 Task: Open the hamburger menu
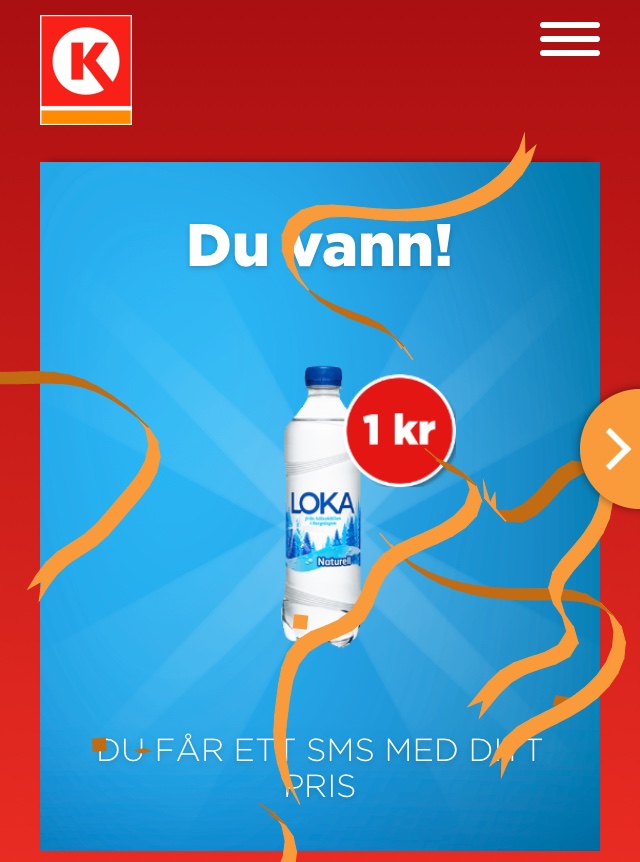click(x=569, y=39)
